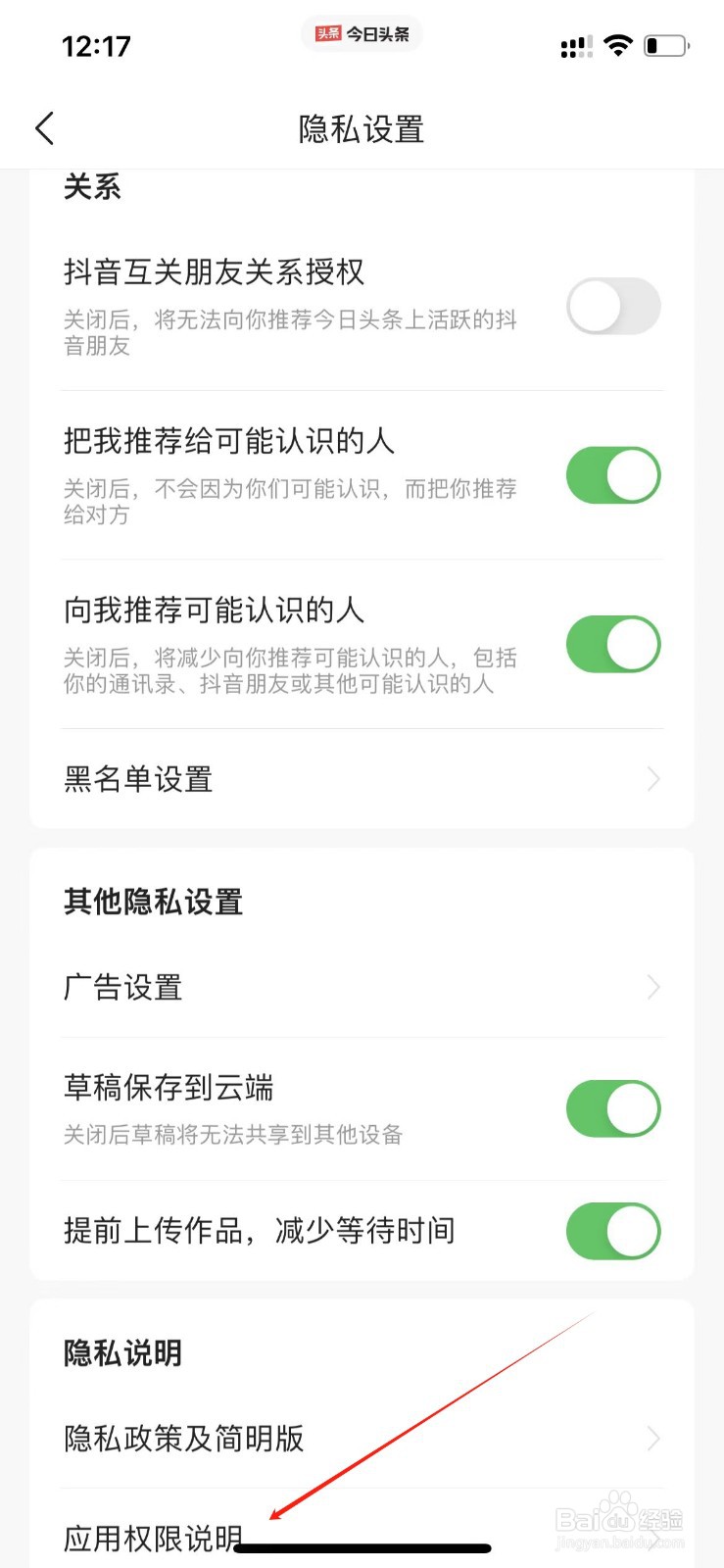The width and height of the screenshot is (724, 1568).
Task: Disable 草稿保存到云端 switch
Action: 613,1108
